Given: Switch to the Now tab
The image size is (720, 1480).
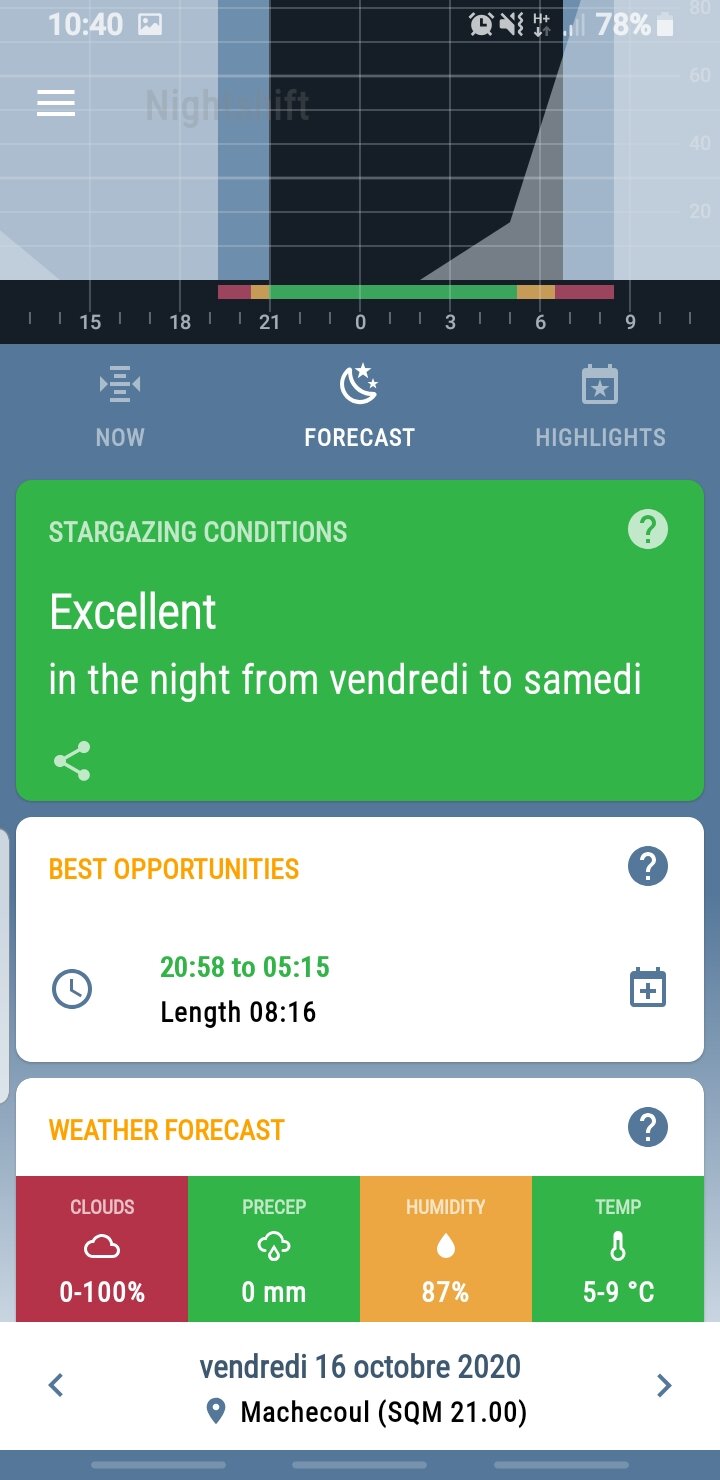Looking at the screenshot, I should click(x=120, y=407).
